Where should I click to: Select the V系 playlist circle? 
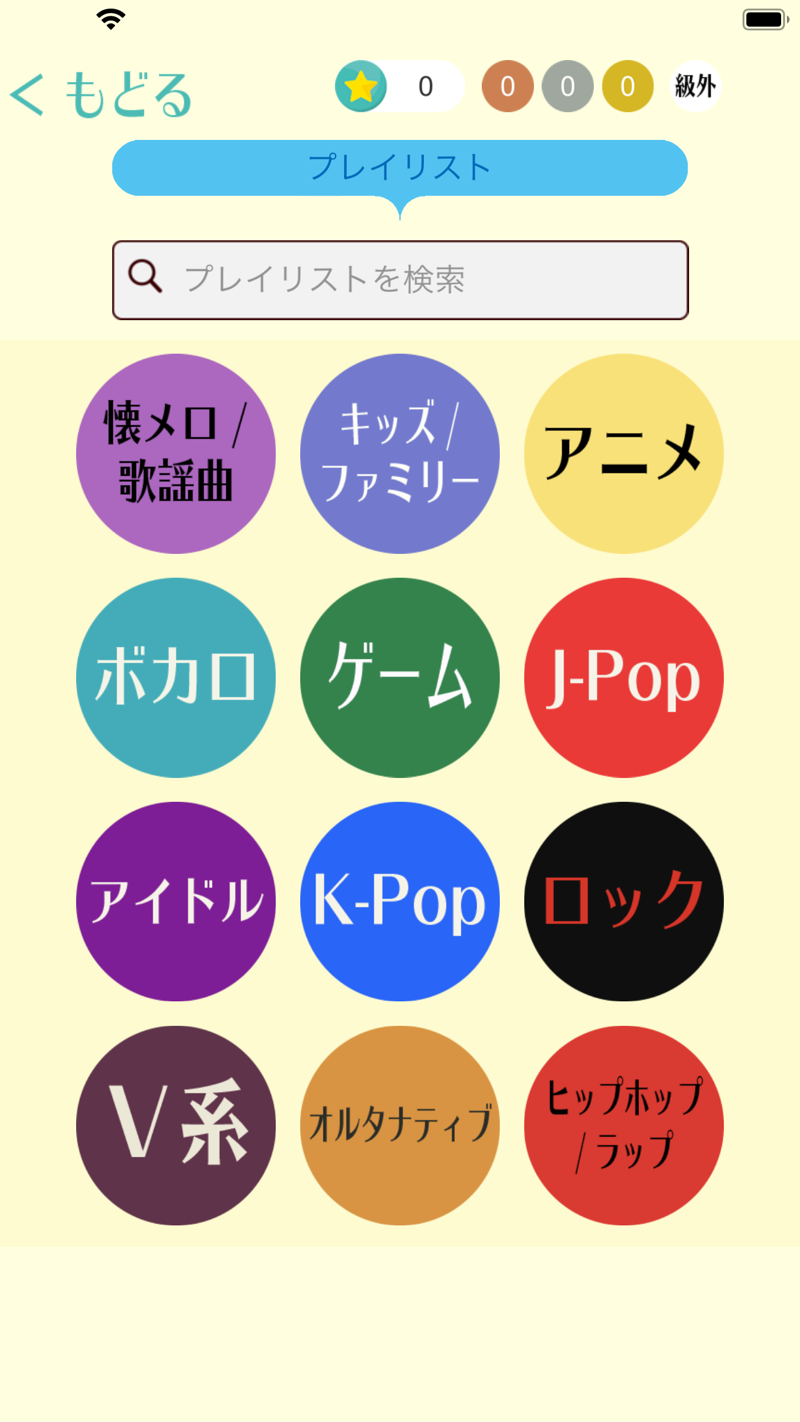click(176, 1125)
